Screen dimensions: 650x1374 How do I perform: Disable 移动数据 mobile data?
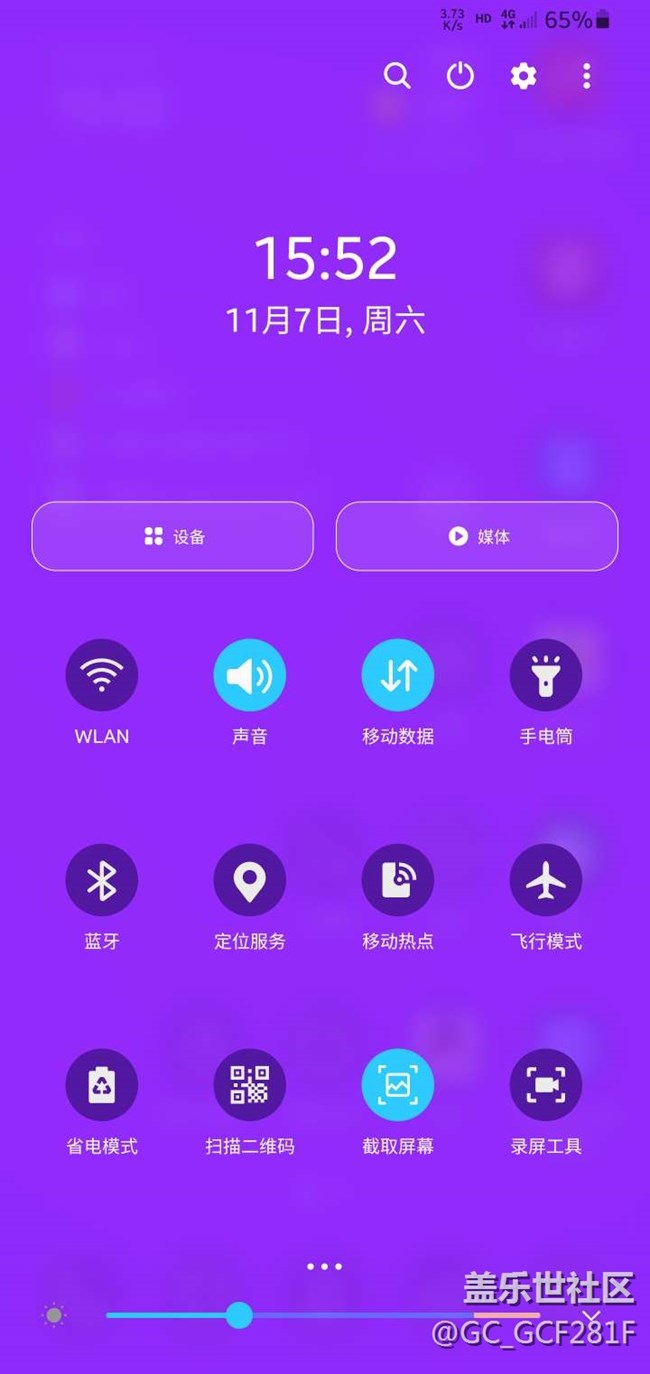[398, 676]
